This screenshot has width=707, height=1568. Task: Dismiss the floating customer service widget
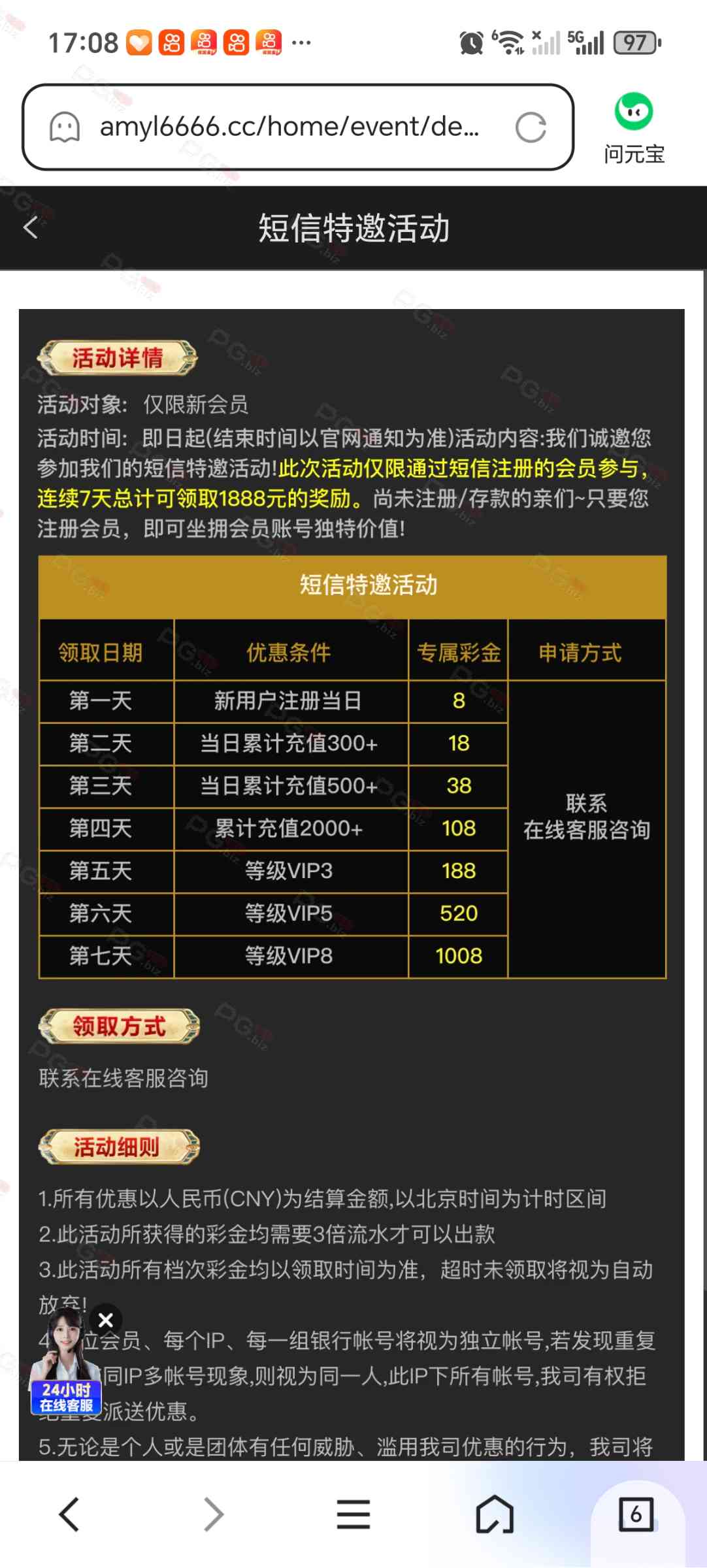coord(105,1320)
